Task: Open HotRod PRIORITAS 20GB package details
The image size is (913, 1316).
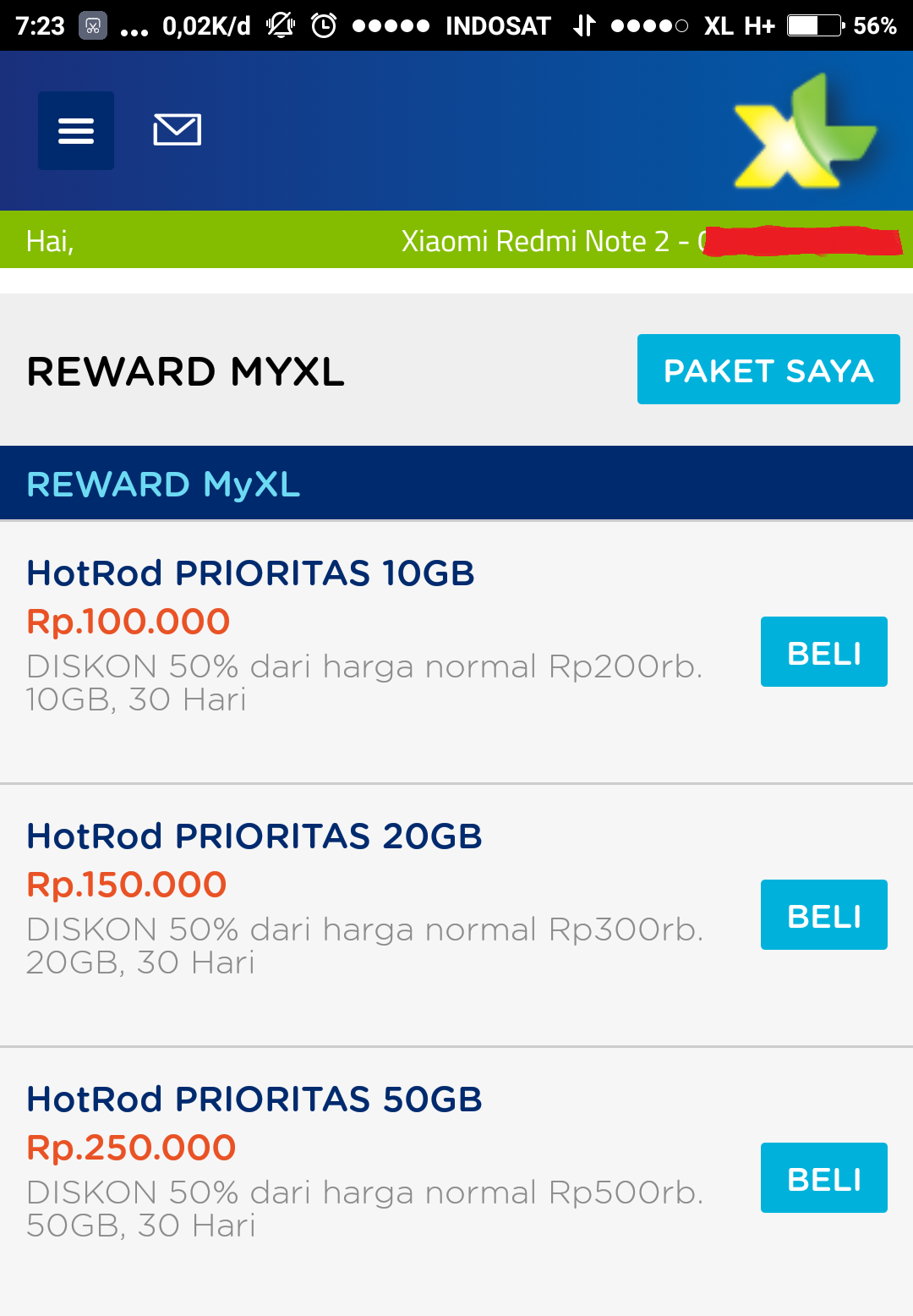Action: coord(254,836)
